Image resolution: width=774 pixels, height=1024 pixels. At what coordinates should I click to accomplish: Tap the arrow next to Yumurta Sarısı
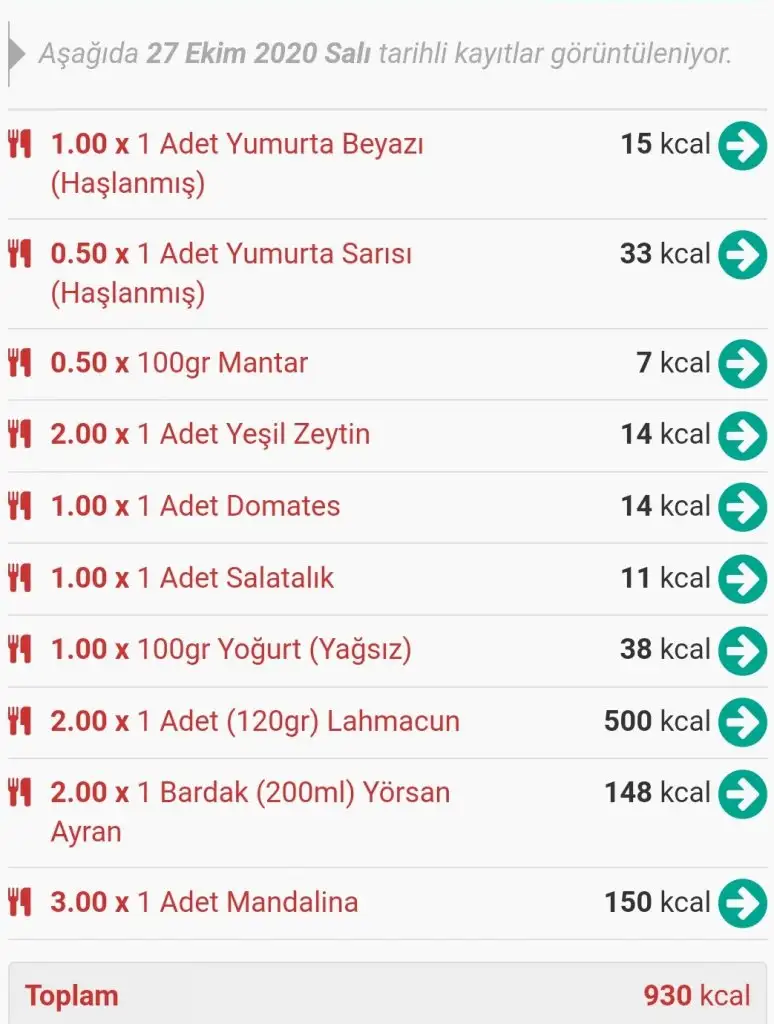pos(742,255)
